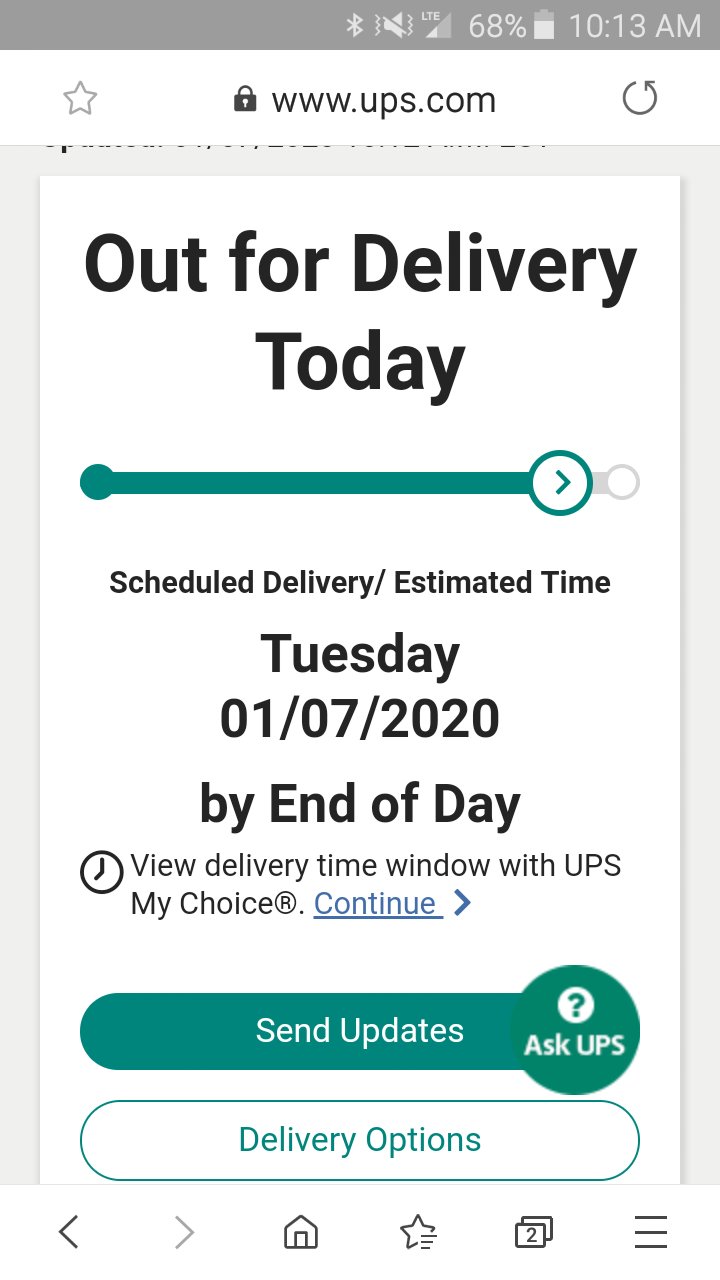Go to the browser home page
The height and width of the screenshot is (1280, 720).
(300, 1233)
